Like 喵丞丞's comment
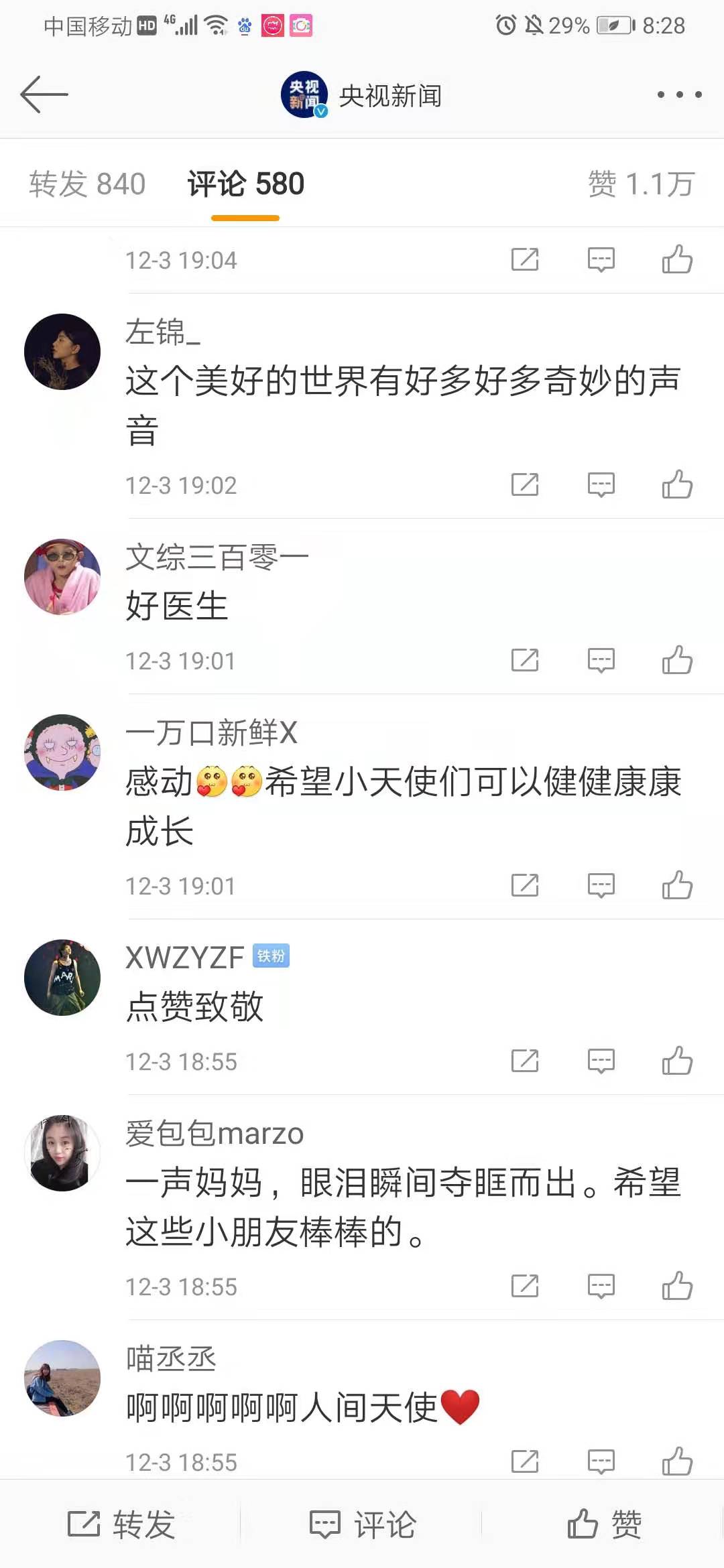Screen dimensions: 724x1568 pyautogui.click(x=677, y=1461)
